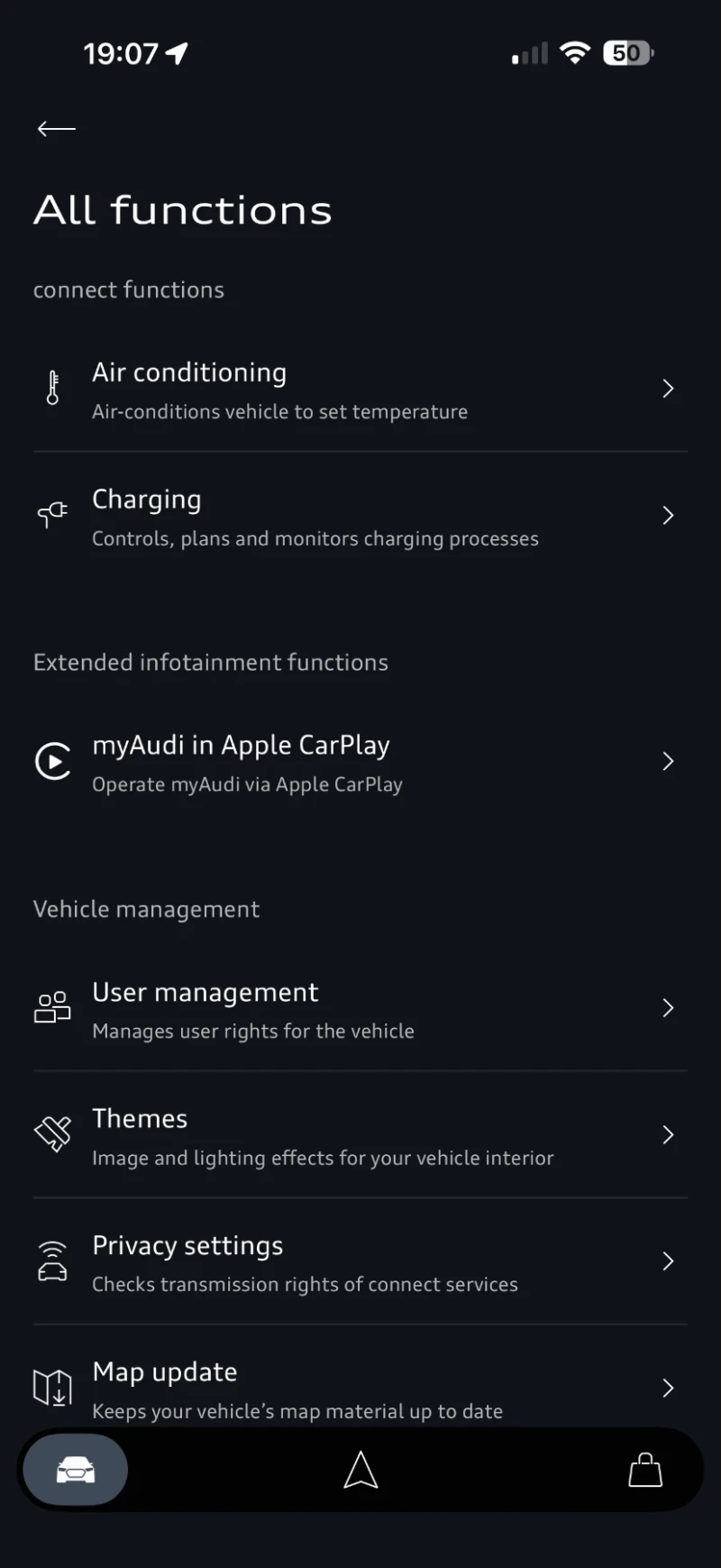The height and width of the screenshot is (1568, 721).
Task: Open the Map update folded map icon
Action: 53,1388
